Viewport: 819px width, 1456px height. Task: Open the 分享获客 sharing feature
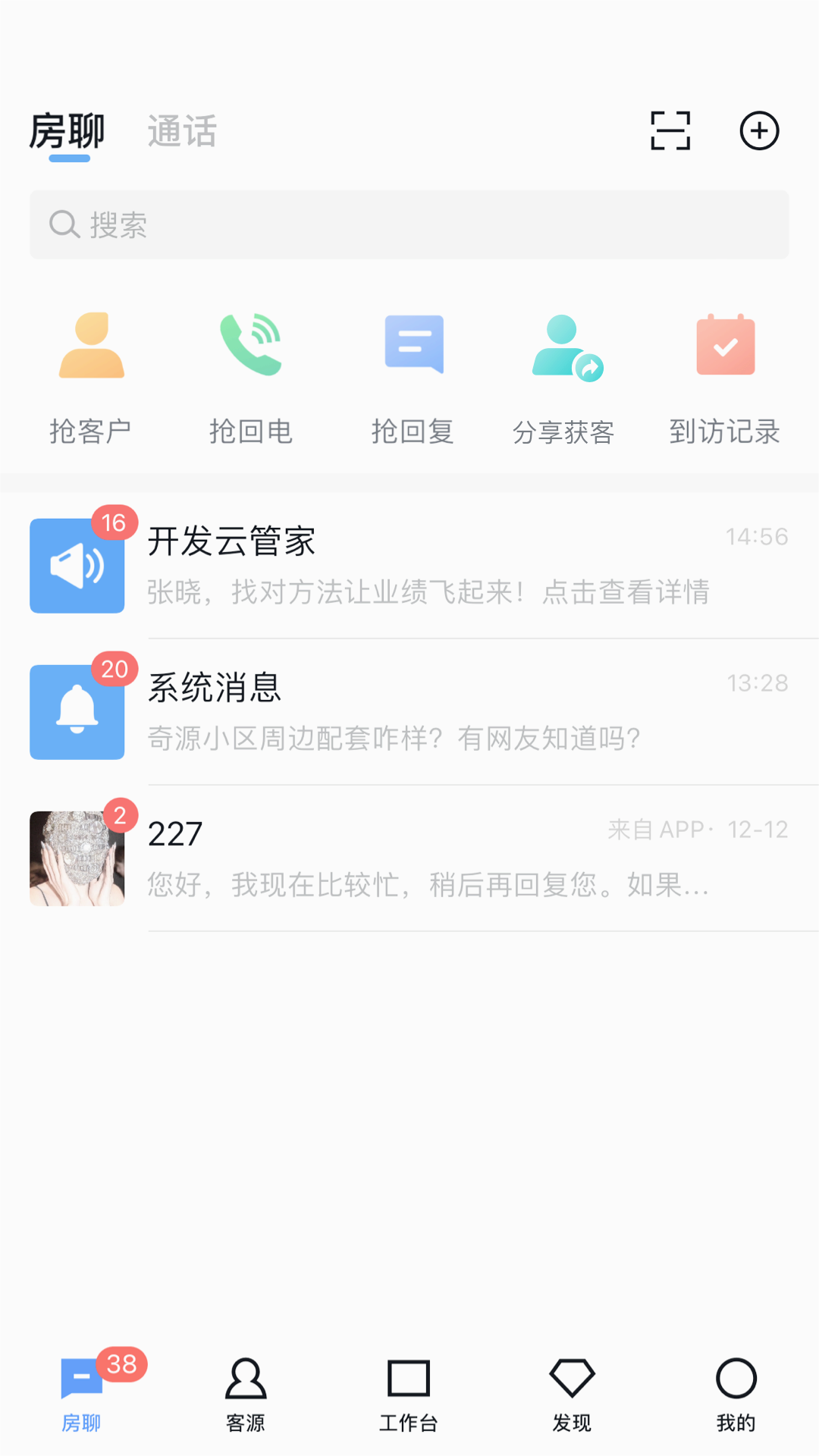[x=566, y=375]
